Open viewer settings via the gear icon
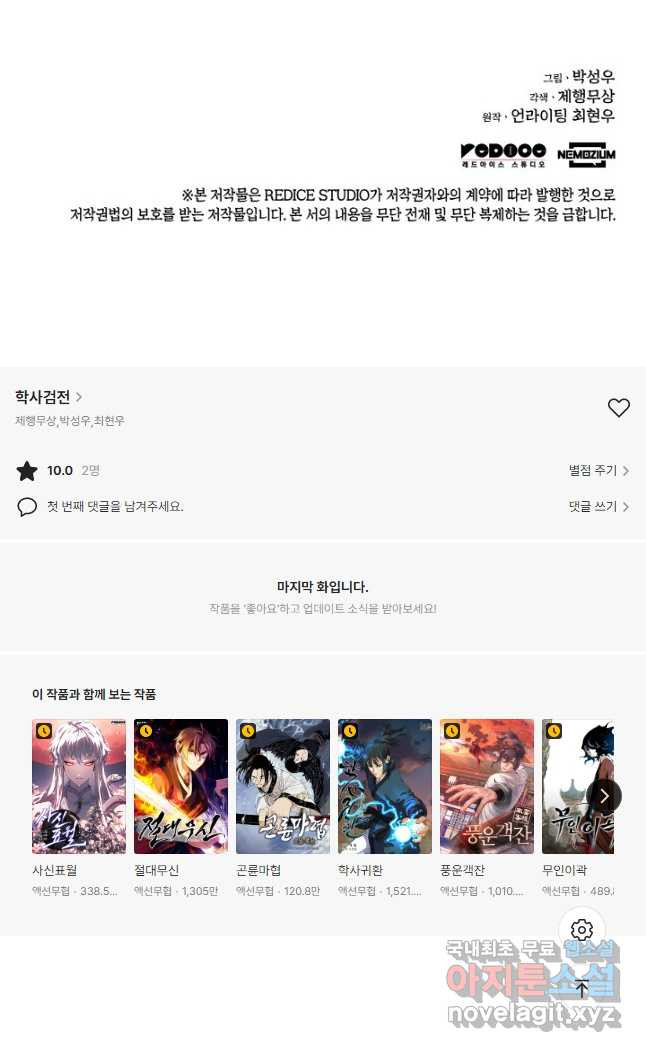 pos(582,930)
